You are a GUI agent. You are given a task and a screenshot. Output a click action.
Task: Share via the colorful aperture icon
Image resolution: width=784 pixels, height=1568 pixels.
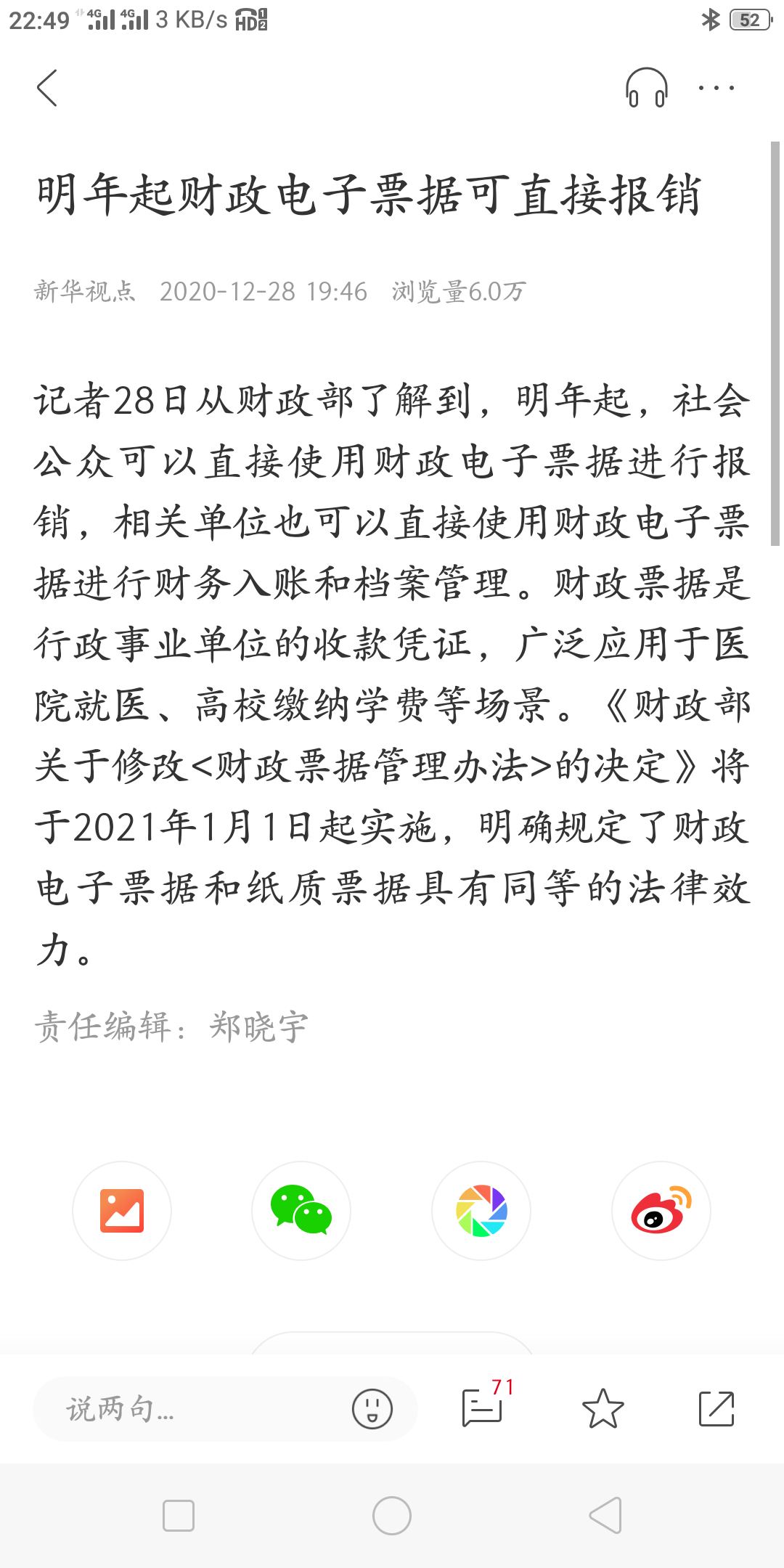(481, 1211)
